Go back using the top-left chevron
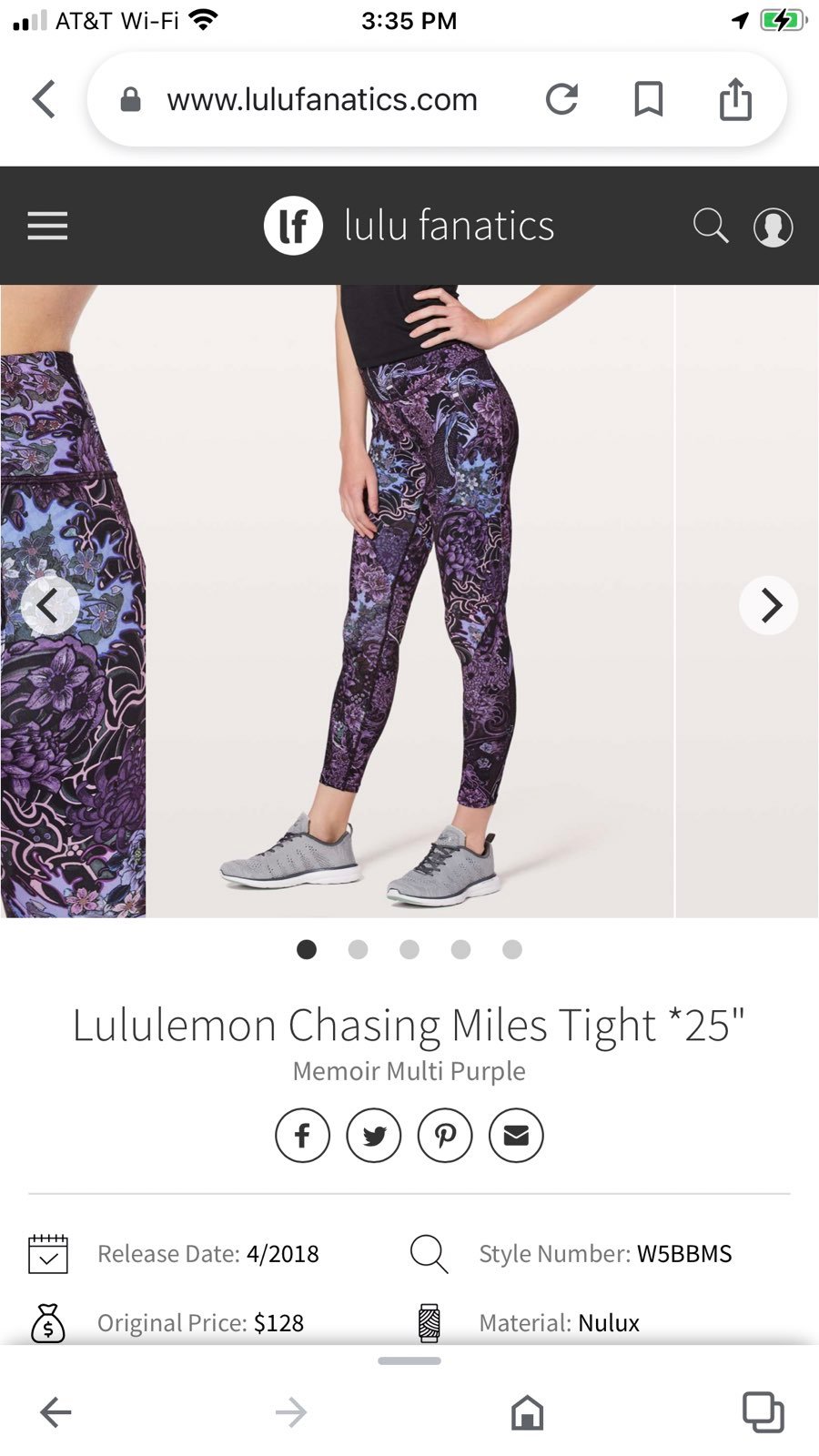Image resolution: width=819 pixels, height=1456 pixels. tap(44, 99)
